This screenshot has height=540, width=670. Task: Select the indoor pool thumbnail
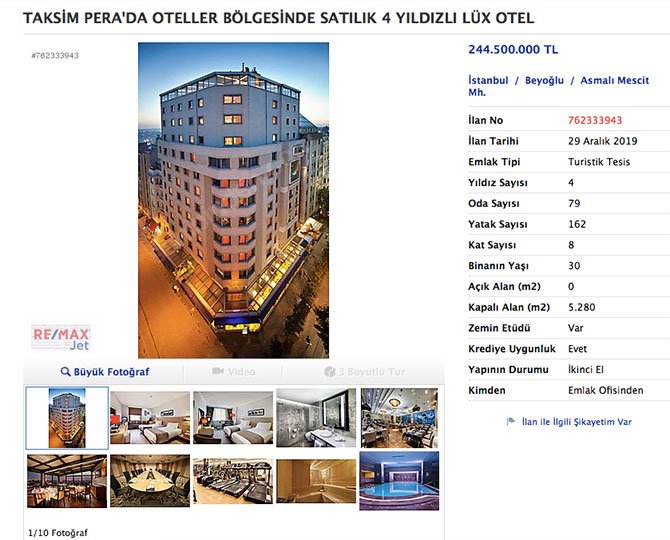pyautogui.click(x=399, y=481)
